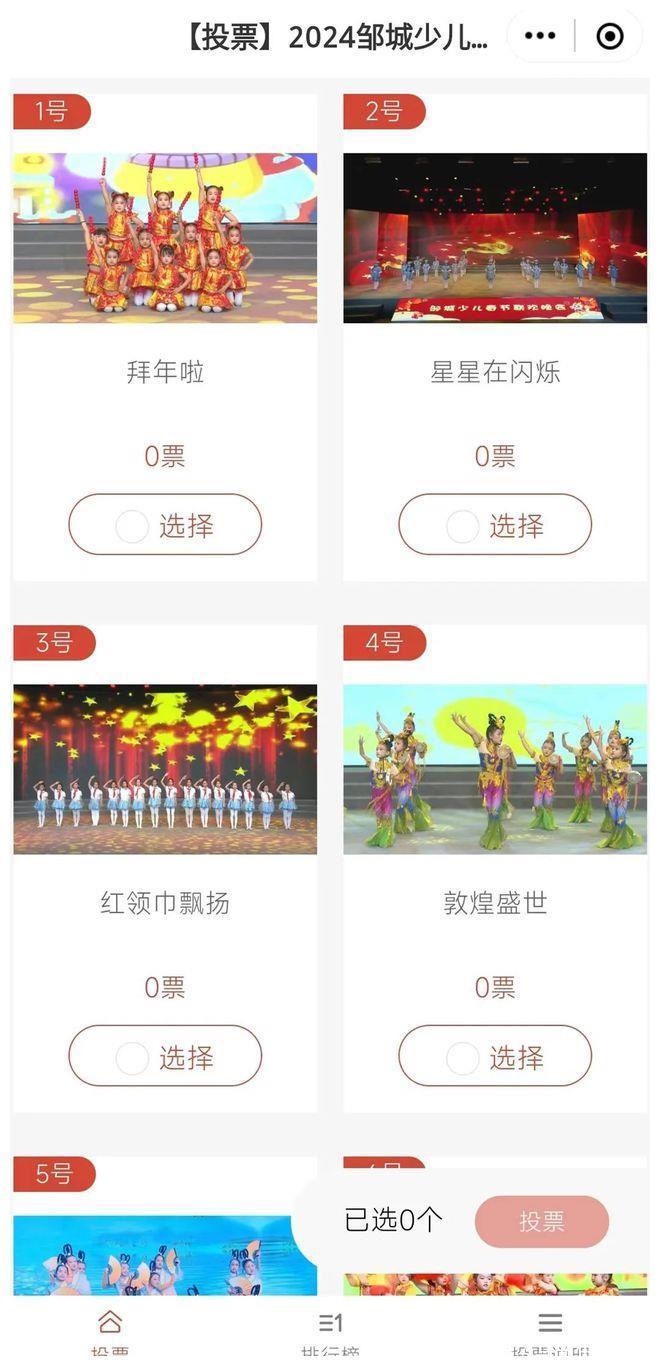View the 敦煌盛世 performance picture
Viewport: 660px width, 1366px height.
coord(495,769)
